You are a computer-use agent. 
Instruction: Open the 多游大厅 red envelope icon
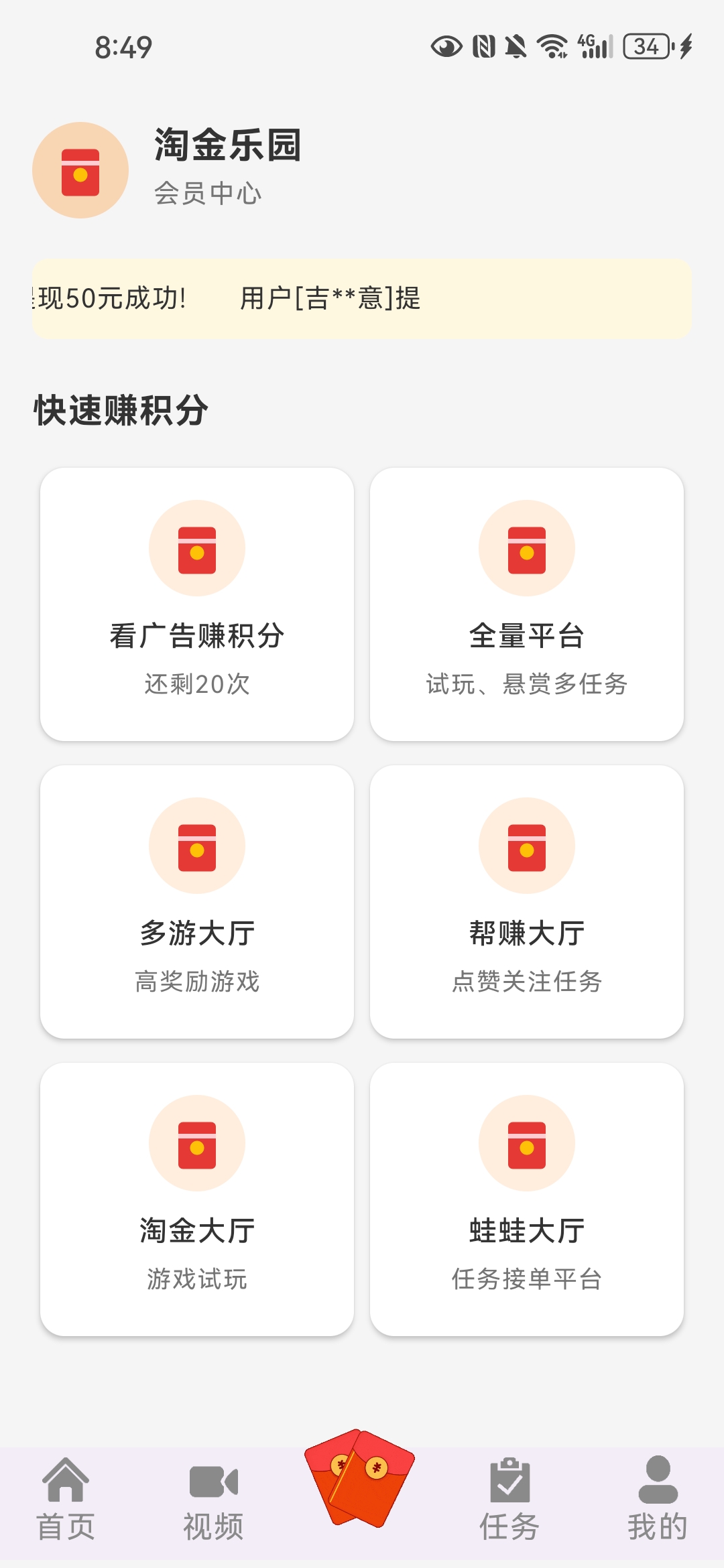[x=196, y=846]
